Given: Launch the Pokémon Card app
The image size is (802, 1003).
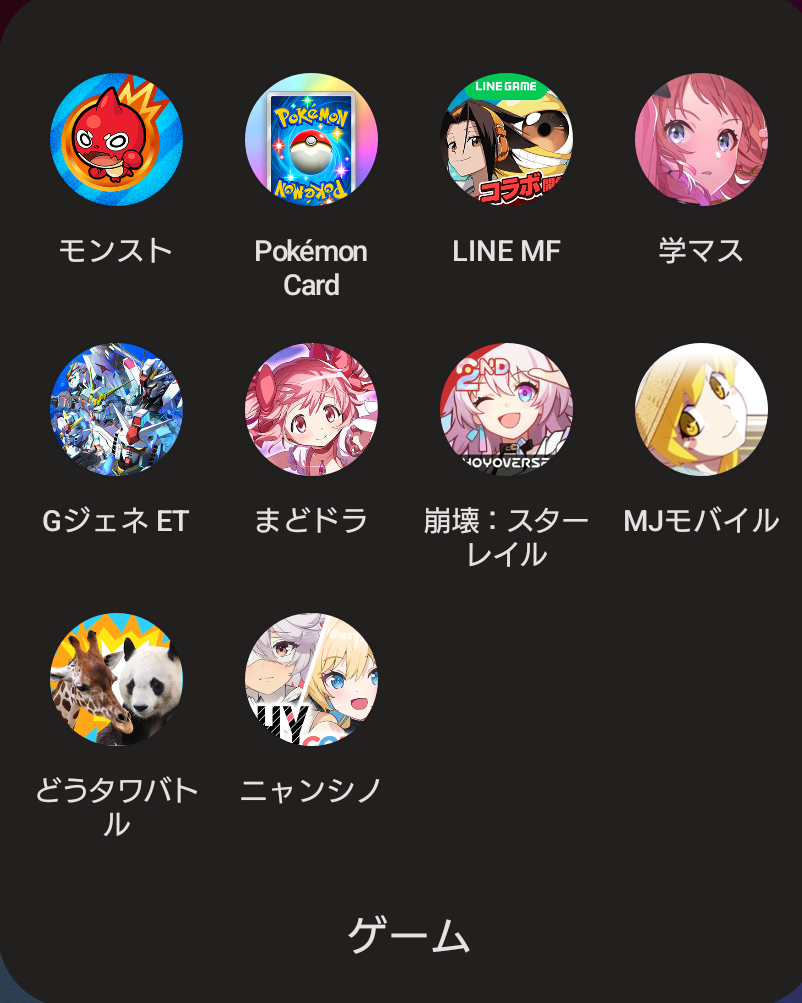Looking at the screenshot, I should [311, 140].
